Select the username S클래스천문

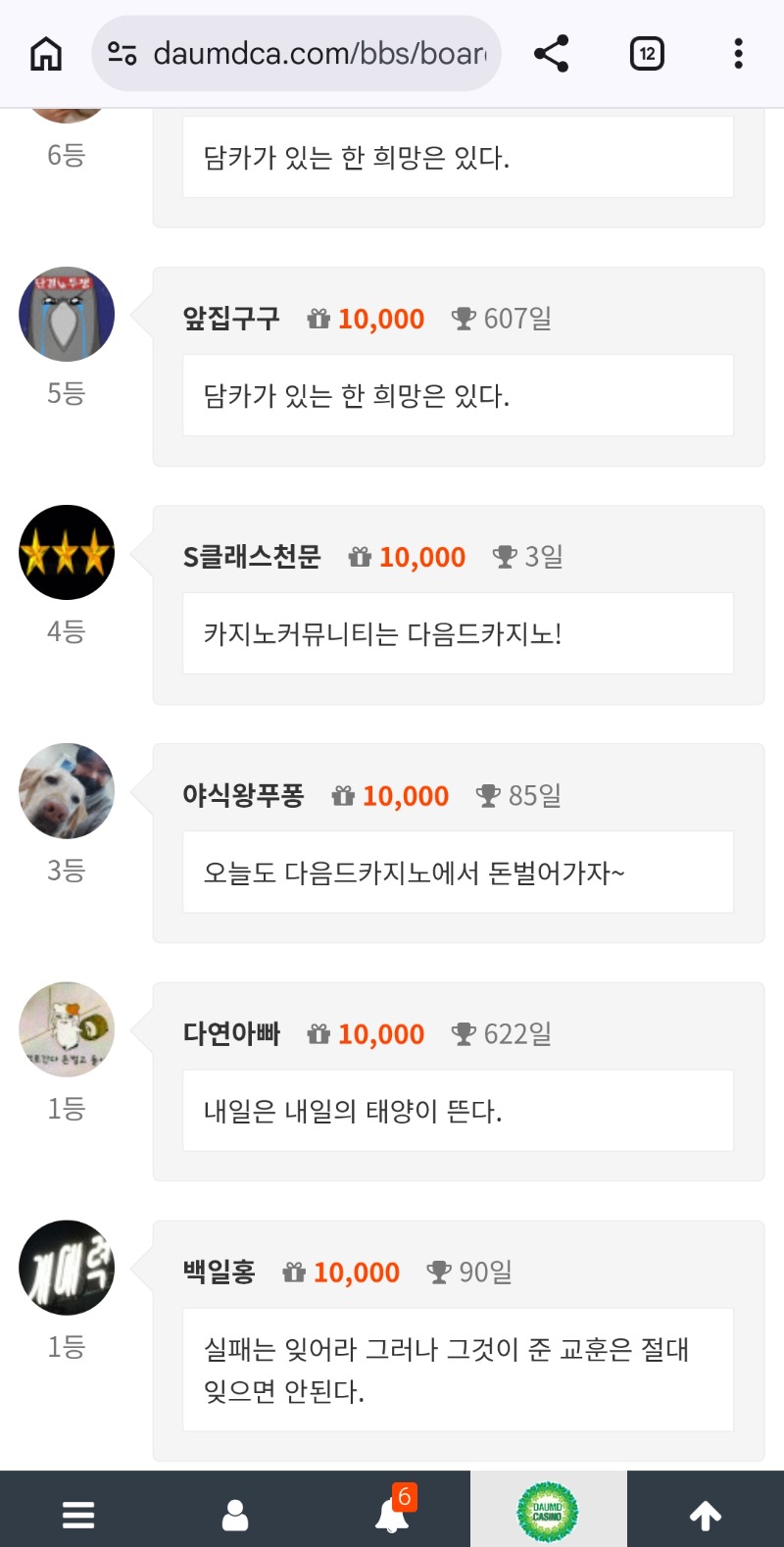pyautogui.click(x=252, y=557)
